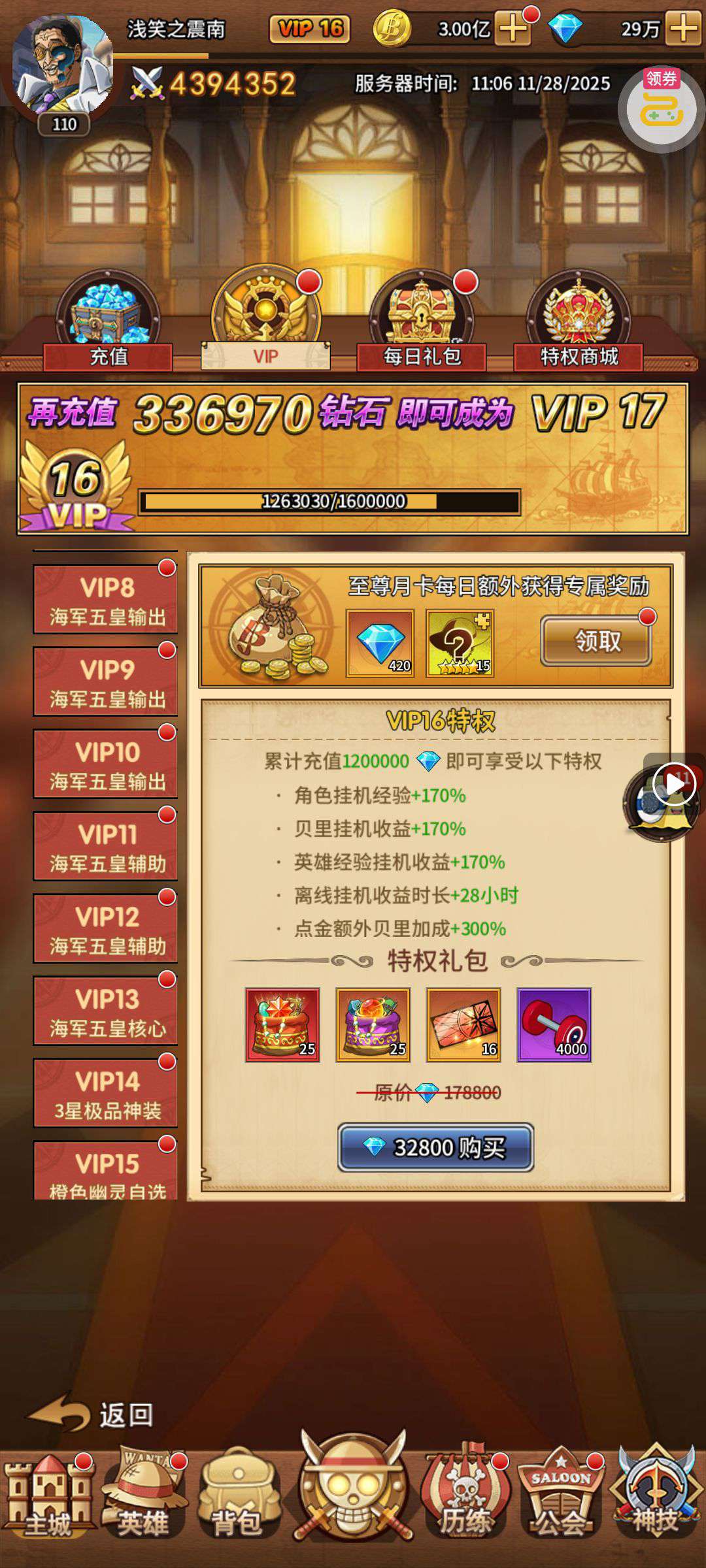This screenshot has height=1568, width=706.
Task: Select VIP8 in the VIP level list
Action: 106,600
